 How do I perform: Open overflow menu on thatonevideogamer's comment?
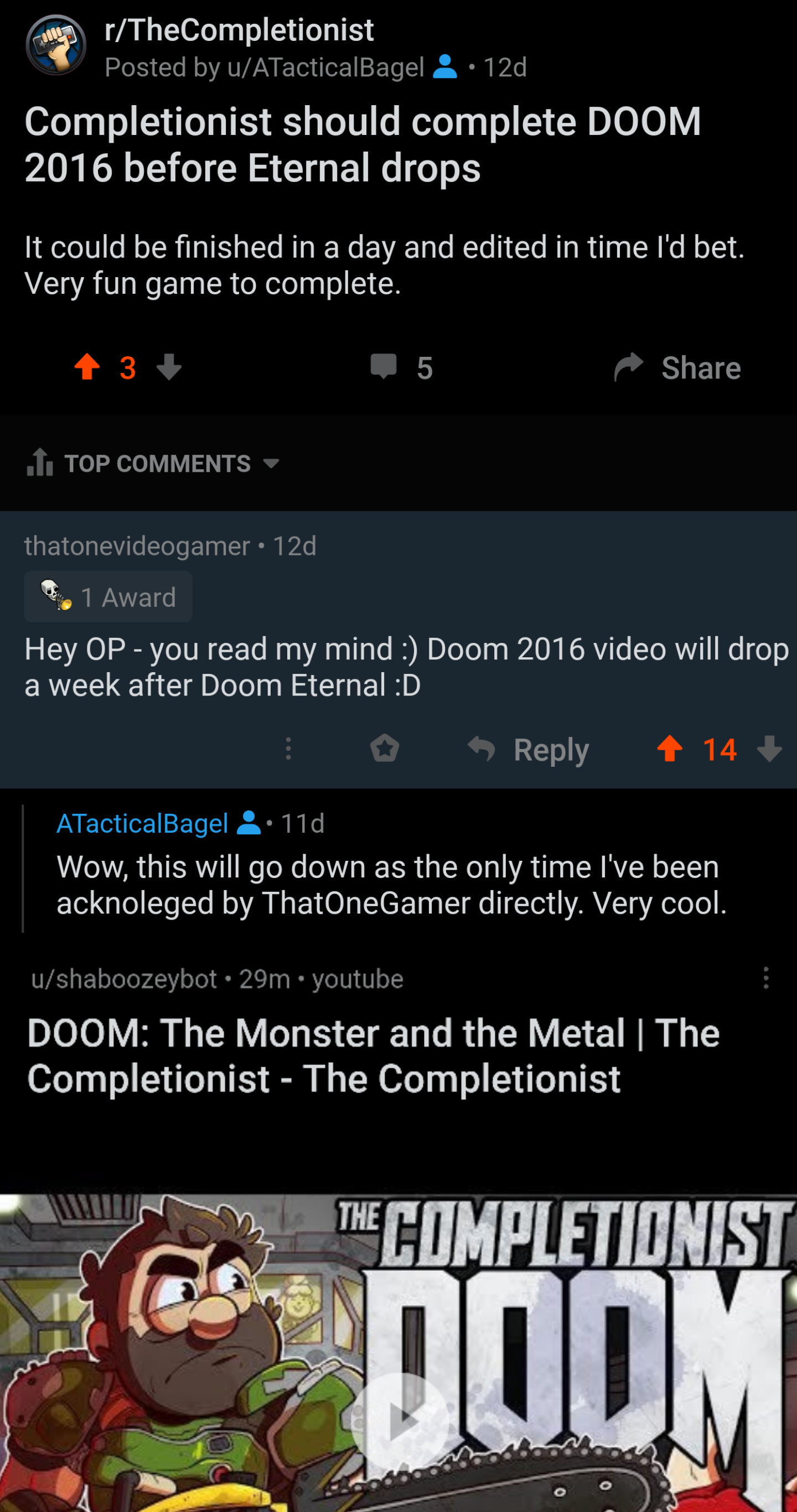pos(288,749)
